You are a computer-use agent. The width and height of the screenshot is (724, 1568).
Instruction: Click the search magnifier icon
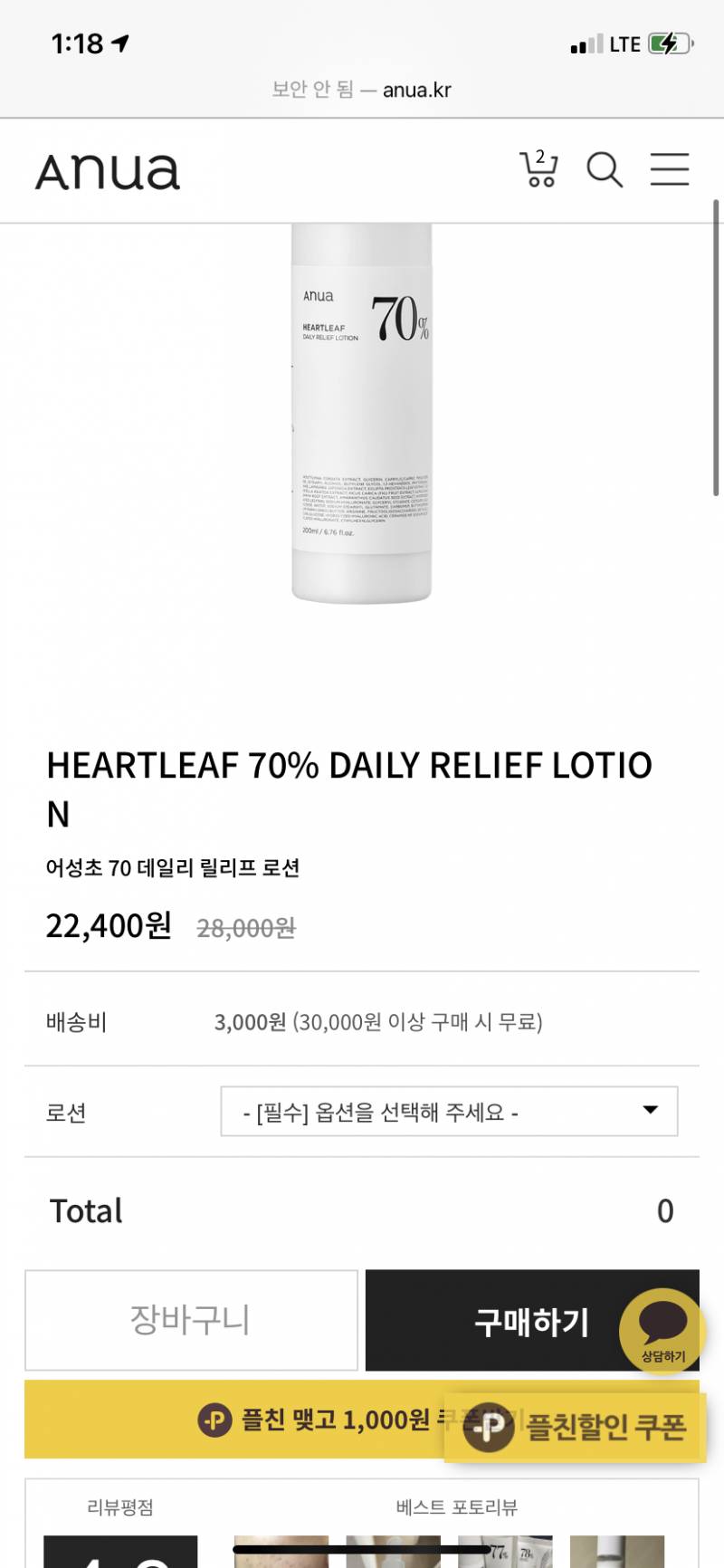coord(604,170)
